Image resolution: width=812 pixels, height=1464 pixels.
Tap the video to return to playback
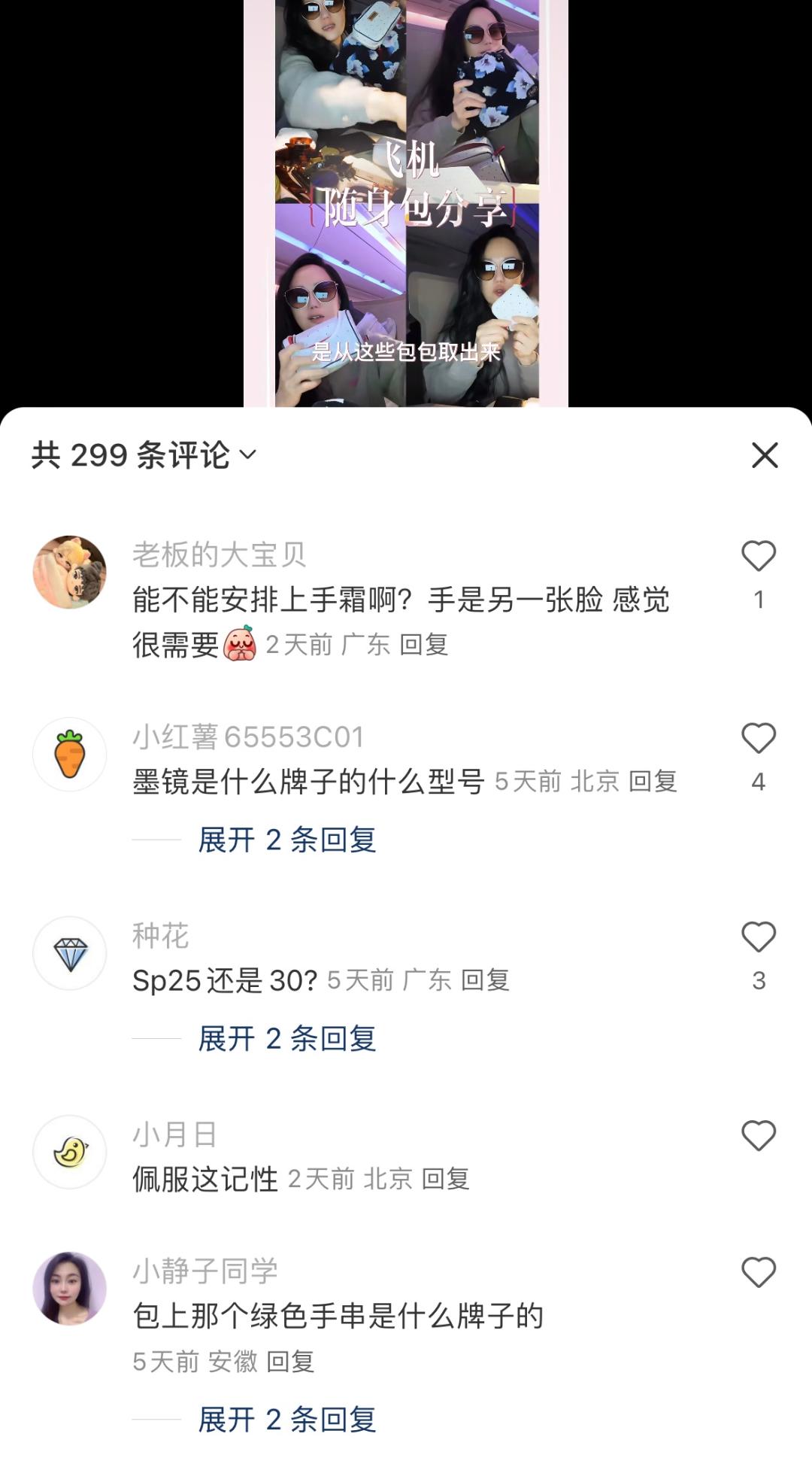click(x=406, y=203)
